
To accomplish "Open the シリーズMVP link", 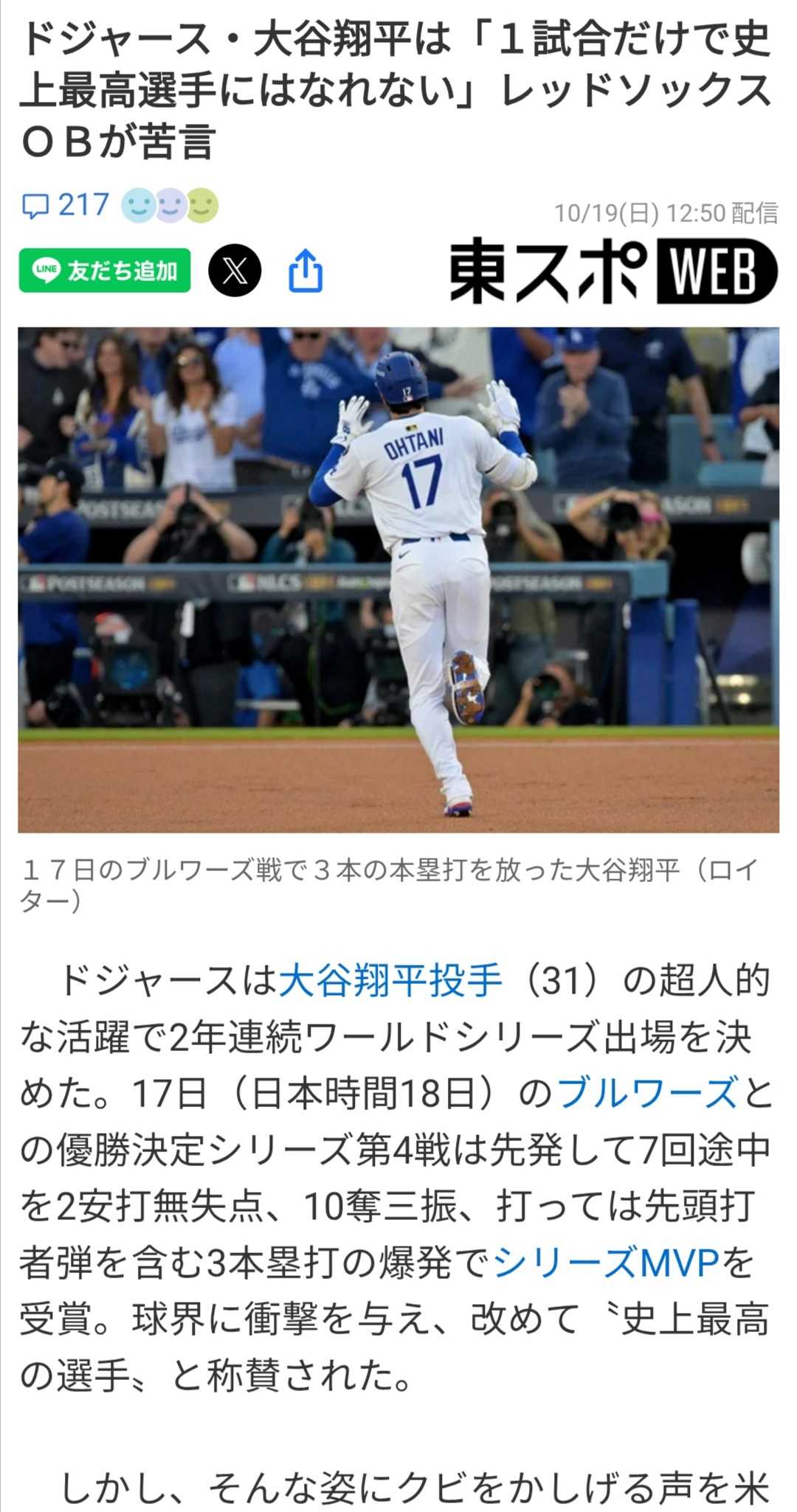I will 606,1263.
